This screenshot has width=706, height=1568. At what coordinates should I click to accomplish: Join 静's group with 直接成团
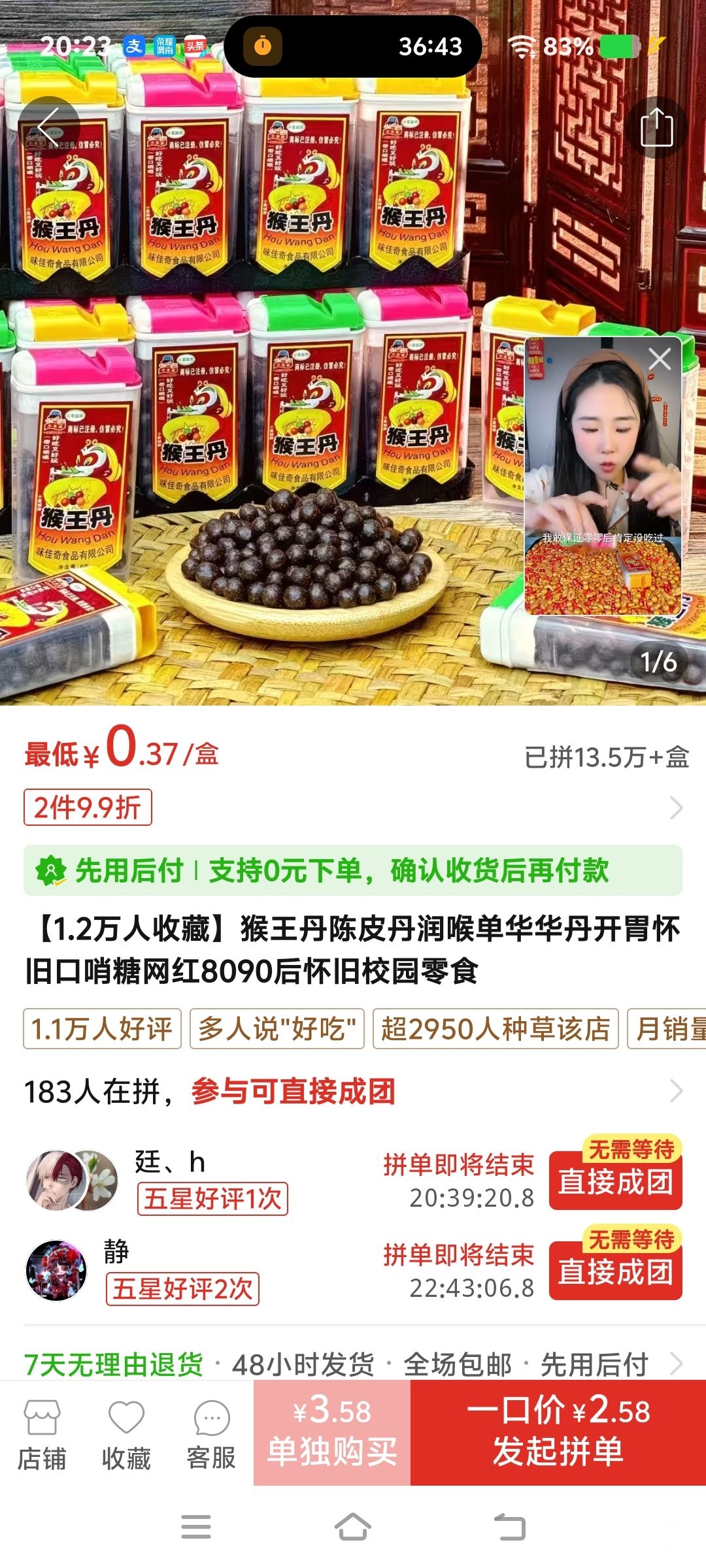point(615,1271)
